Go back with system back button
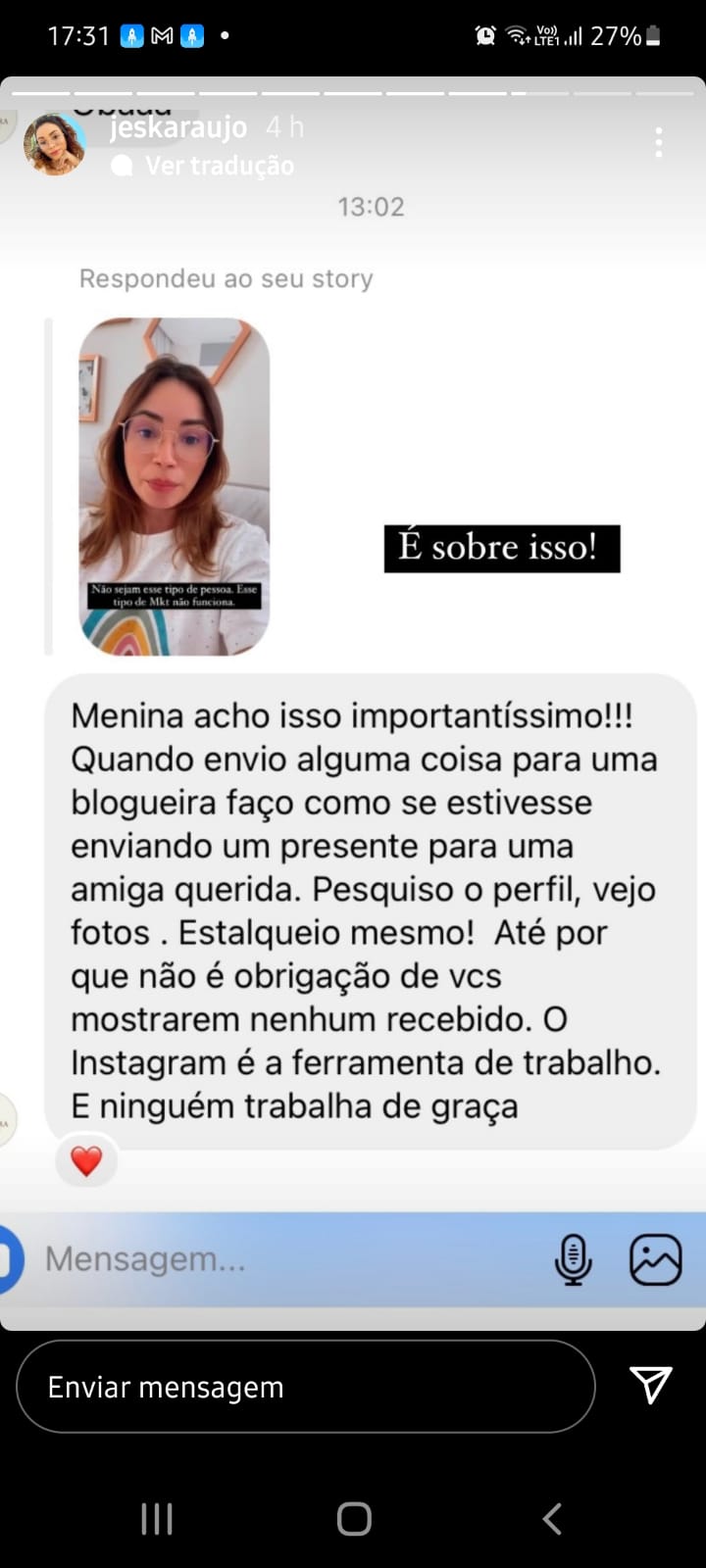This screenshot has height=1568, width=706. pyautogui.click(x=552, y=1519)
